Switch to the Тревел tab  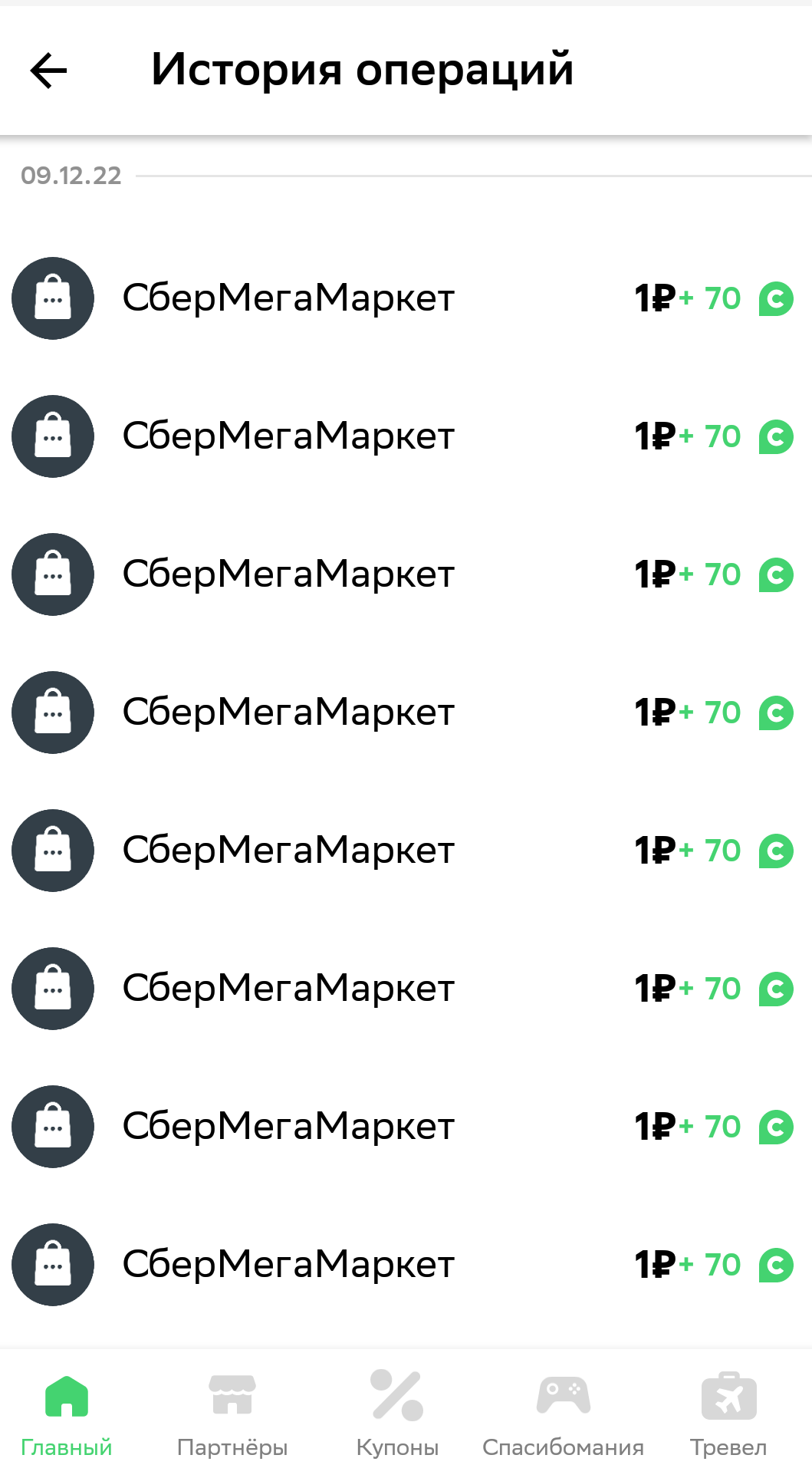[x=728, y=1415]
